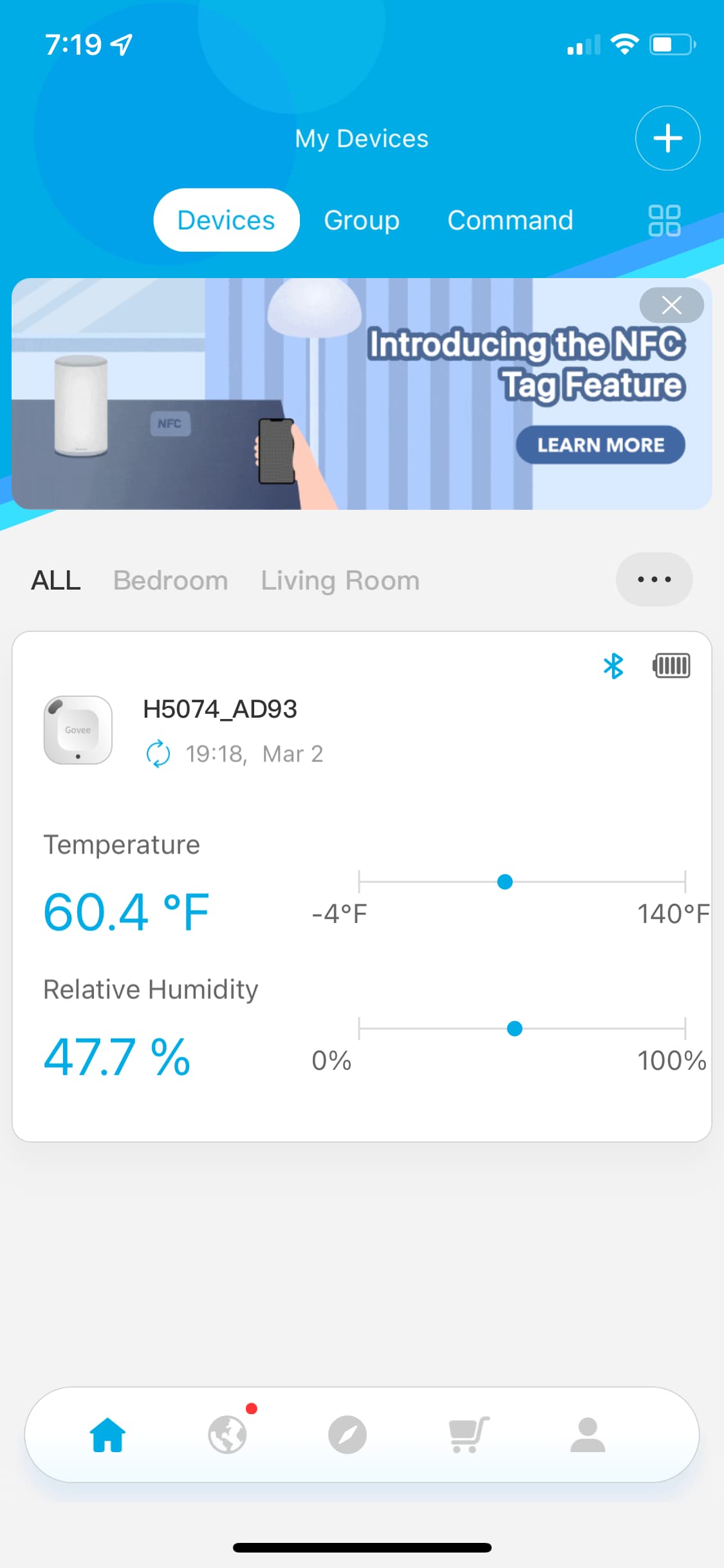Image resolution: width=724 pixels, height=1568 pixels.
Task: Open the globe community tab
Action: tap(228, 1434)
